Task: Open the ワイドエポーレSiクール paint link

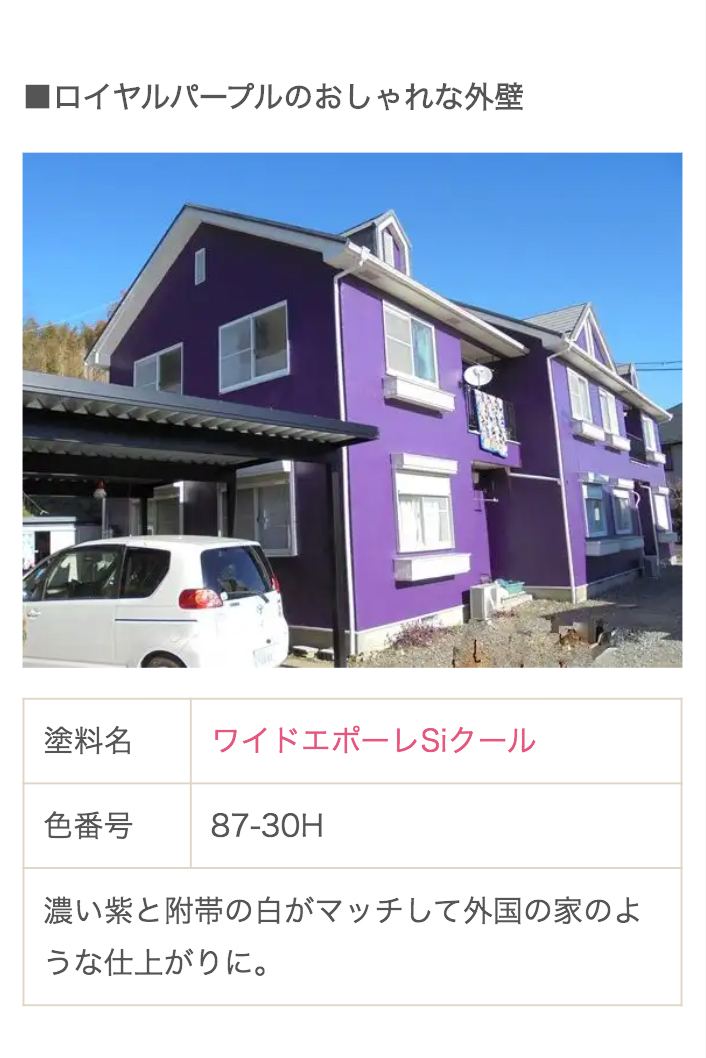Action: (373, 741)
